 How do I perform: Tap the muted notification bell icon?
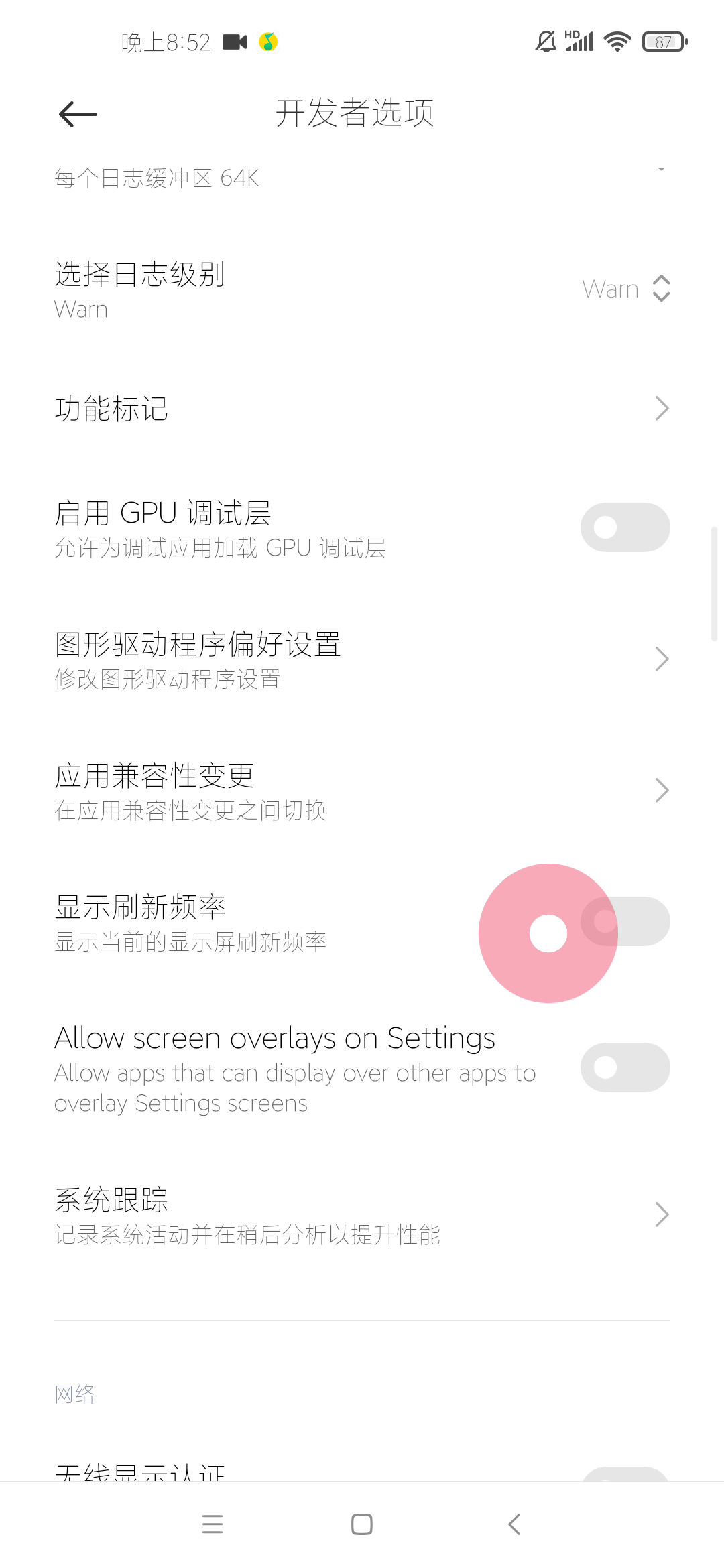[544, 41]
